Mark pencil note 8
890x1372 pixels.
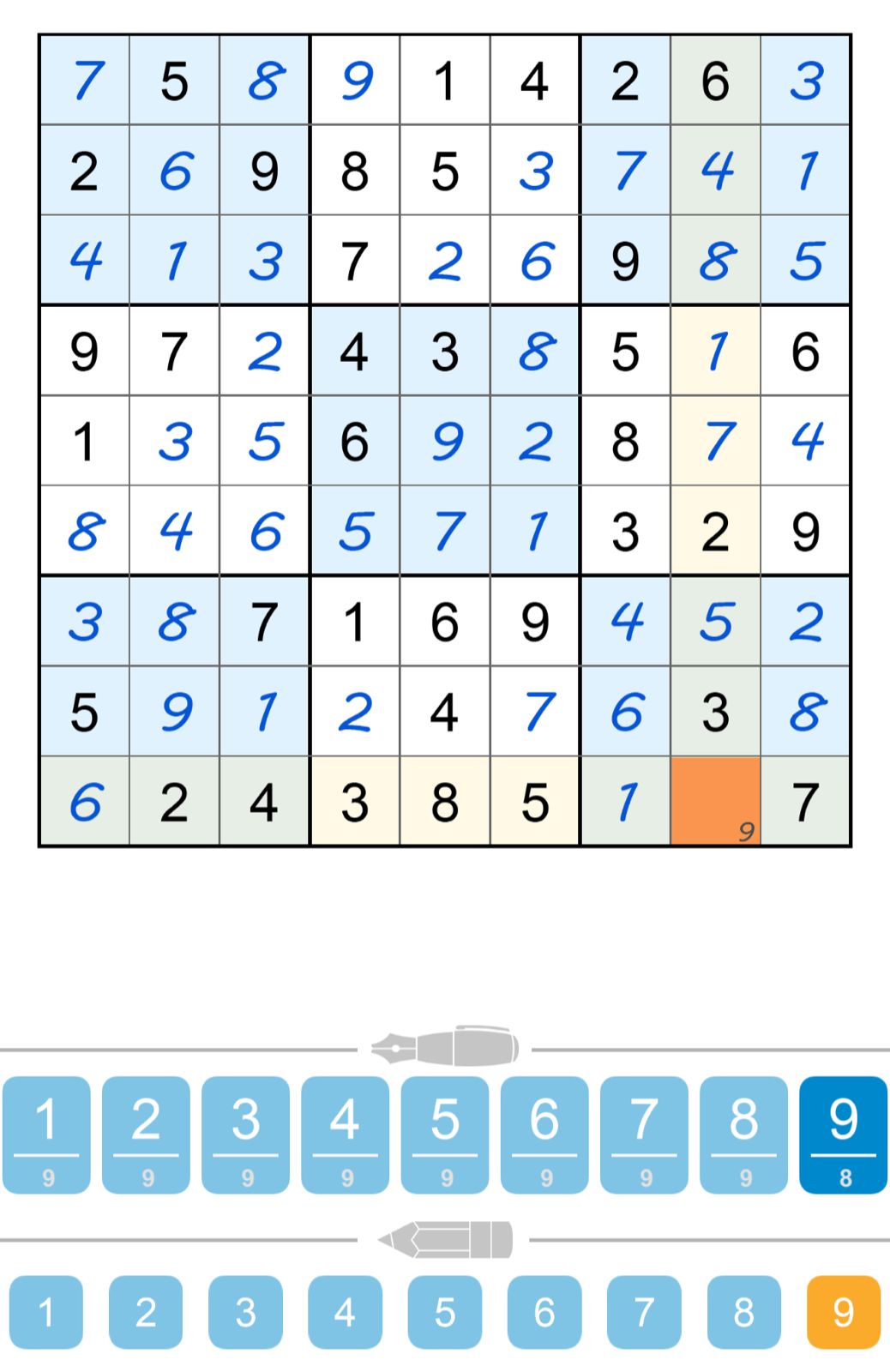743,1312
